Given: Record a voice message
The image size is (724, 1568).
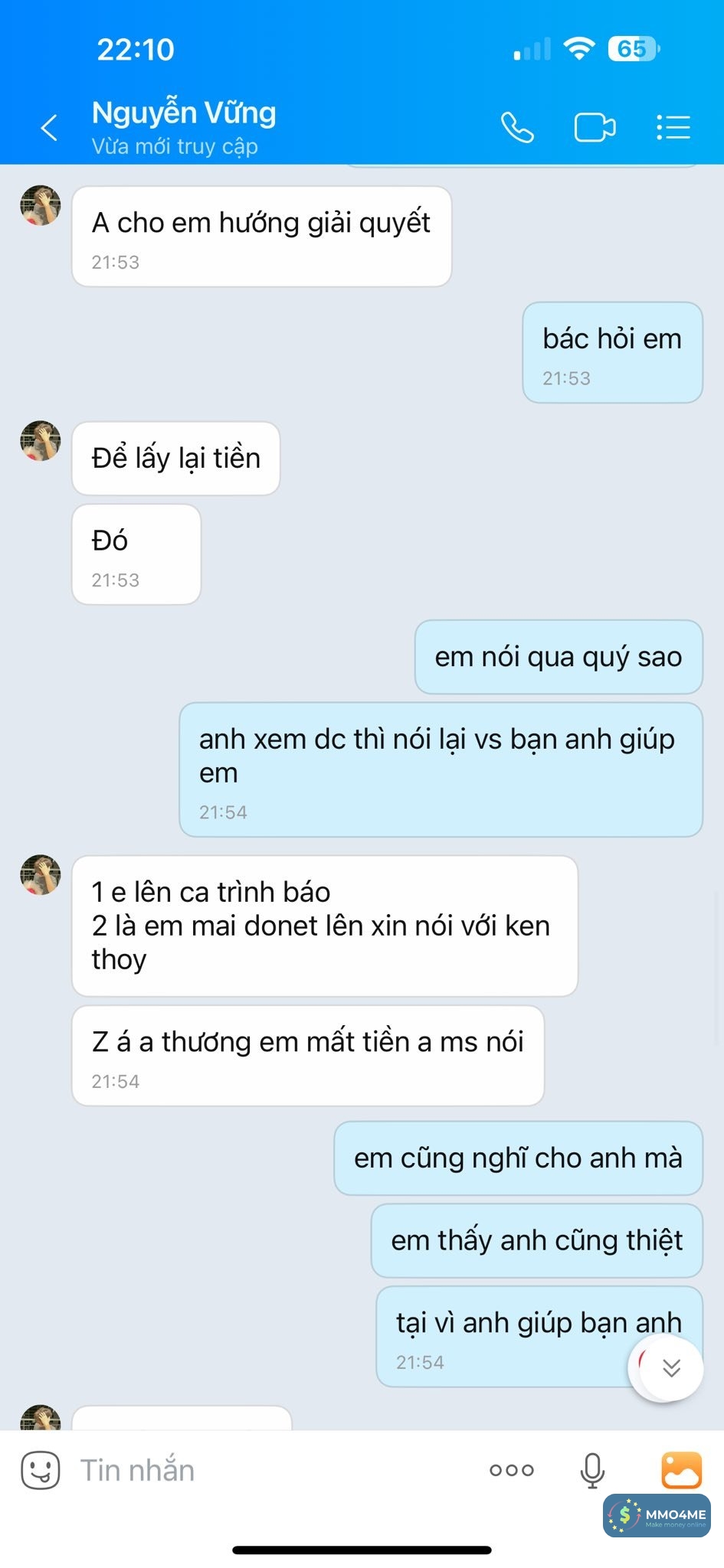Looking at the screenshot, I should (x=591, y=1470).
